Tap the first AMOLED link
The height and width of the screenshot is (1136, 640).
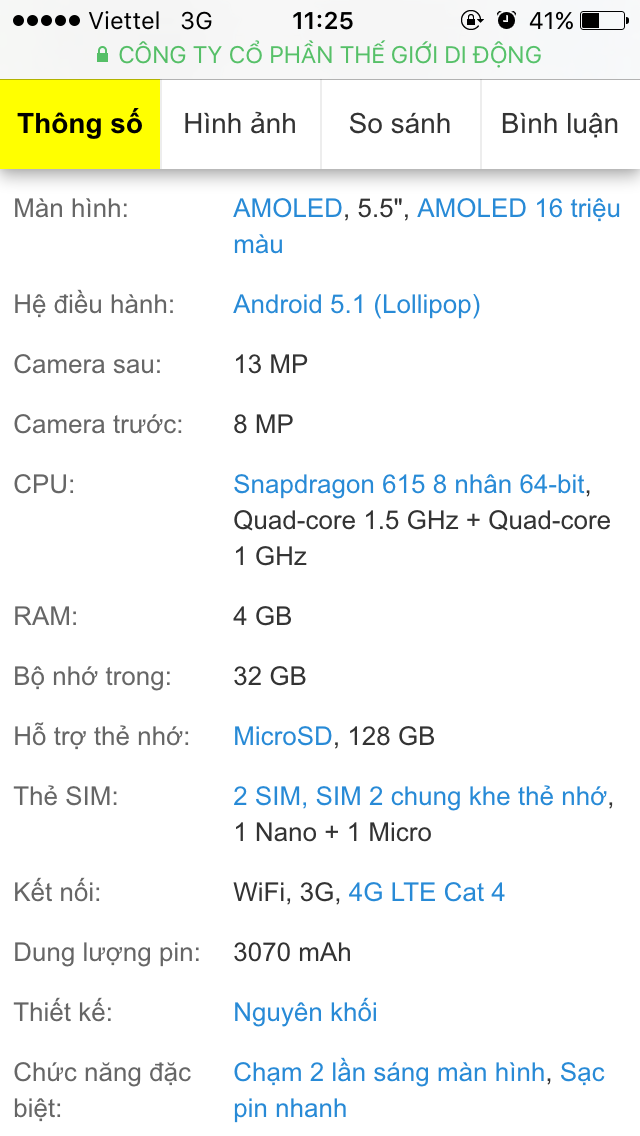287,209
